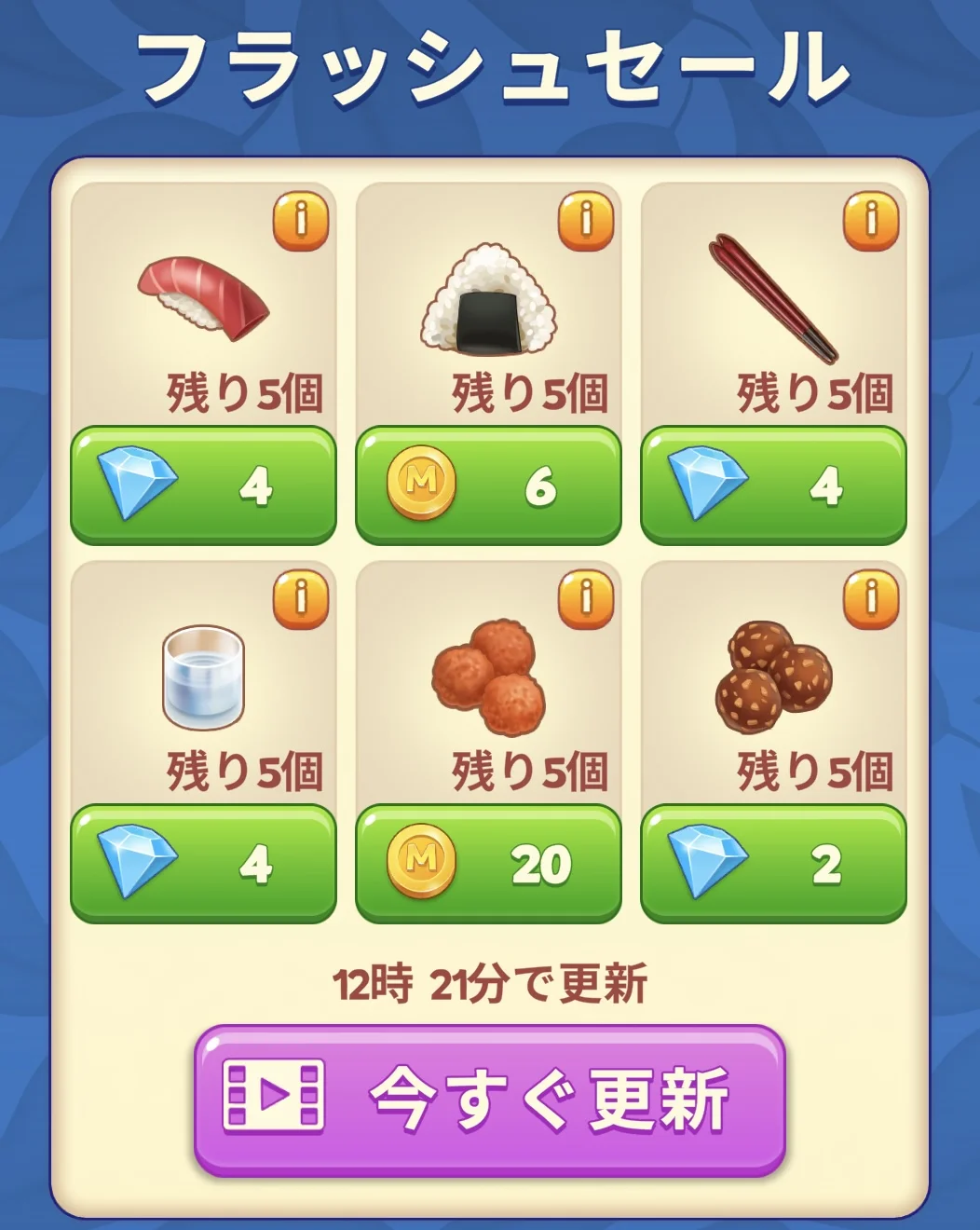
Task: Show info for the glass of water
Action: click(x=301, y=599)
